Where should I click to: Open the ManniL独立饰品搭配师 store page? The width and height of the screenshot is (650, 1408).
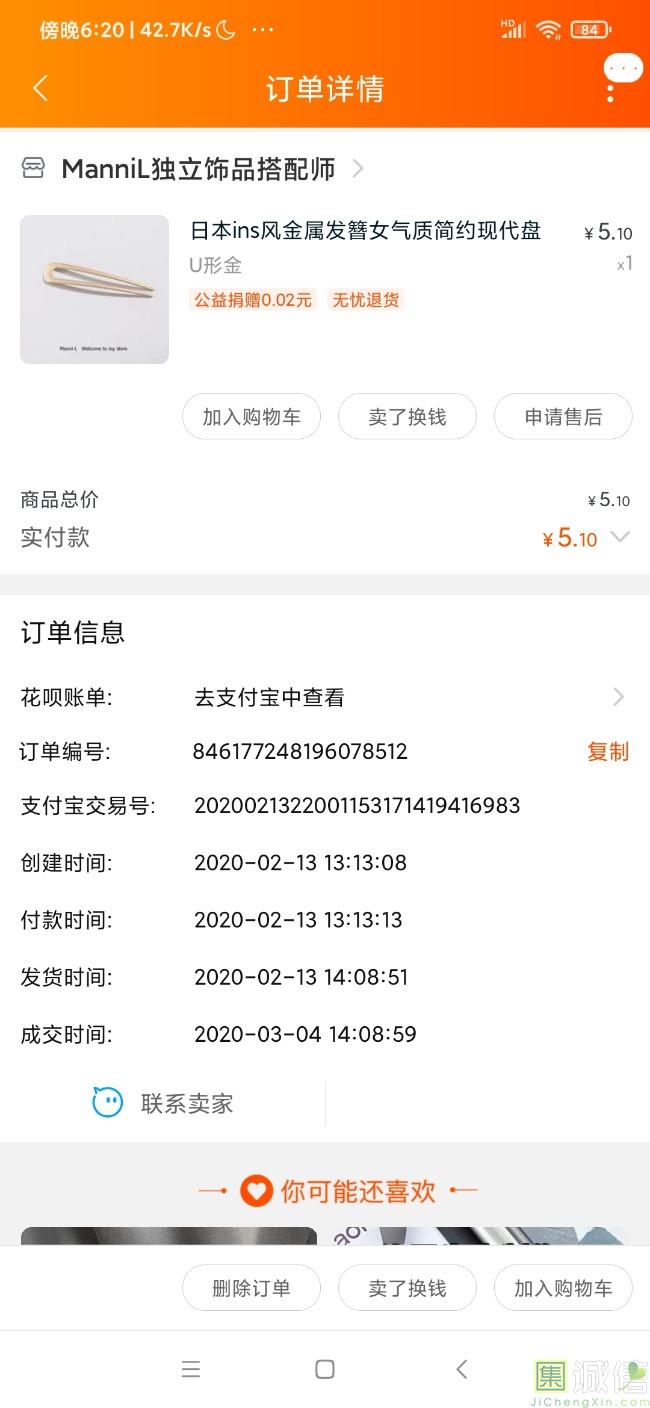tap(198, 169)
